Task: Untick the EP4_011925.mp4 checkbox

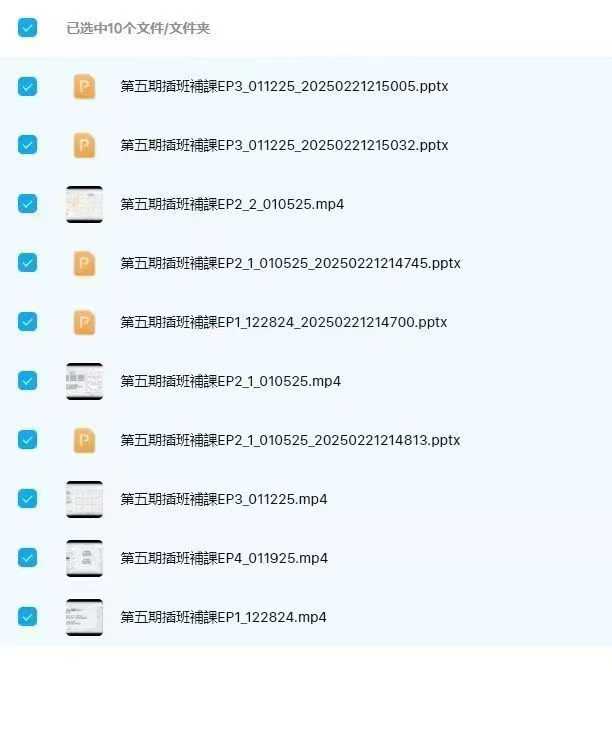Action: (x=27, y=558)
